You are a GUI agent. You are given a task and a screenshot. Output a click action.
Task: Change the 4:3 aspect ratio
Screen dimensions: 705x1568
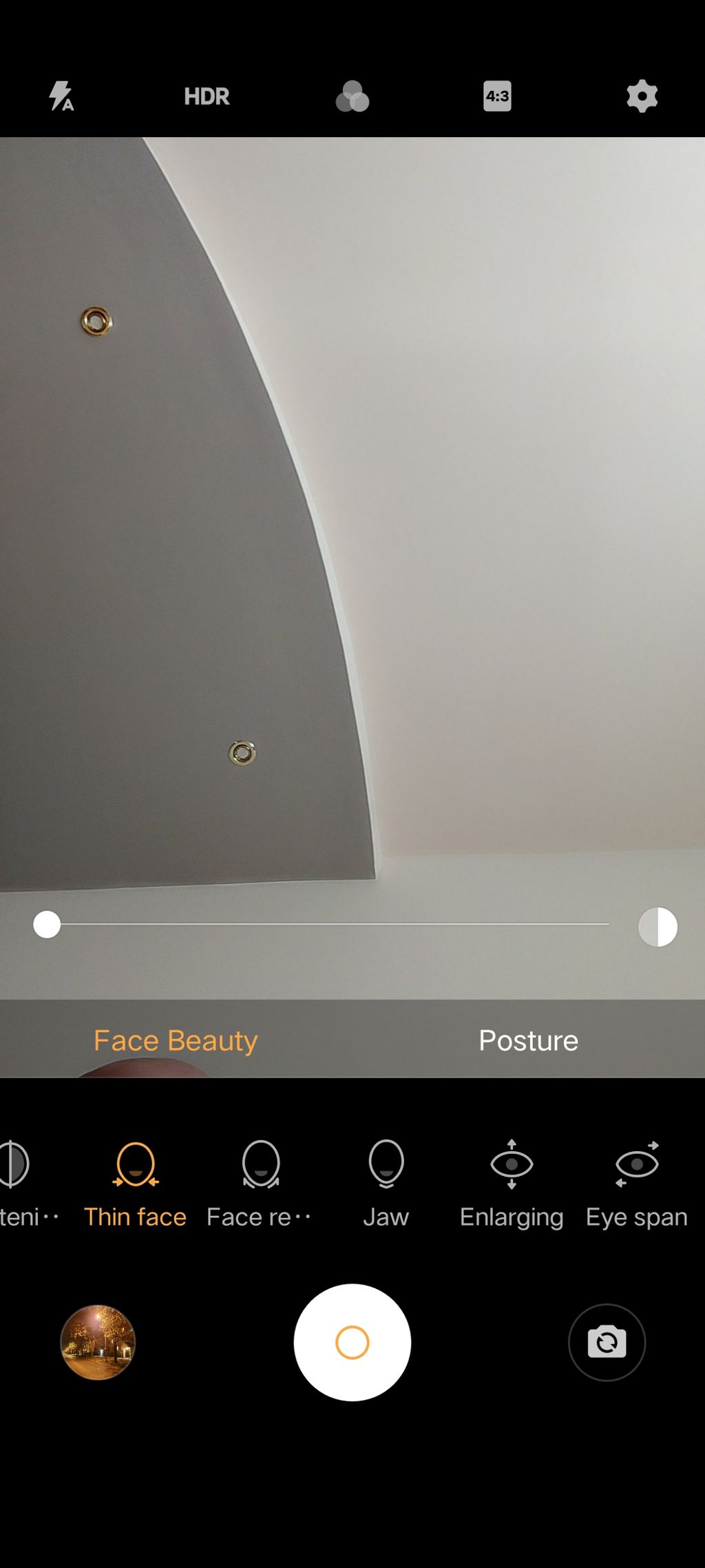pos(497,96)
